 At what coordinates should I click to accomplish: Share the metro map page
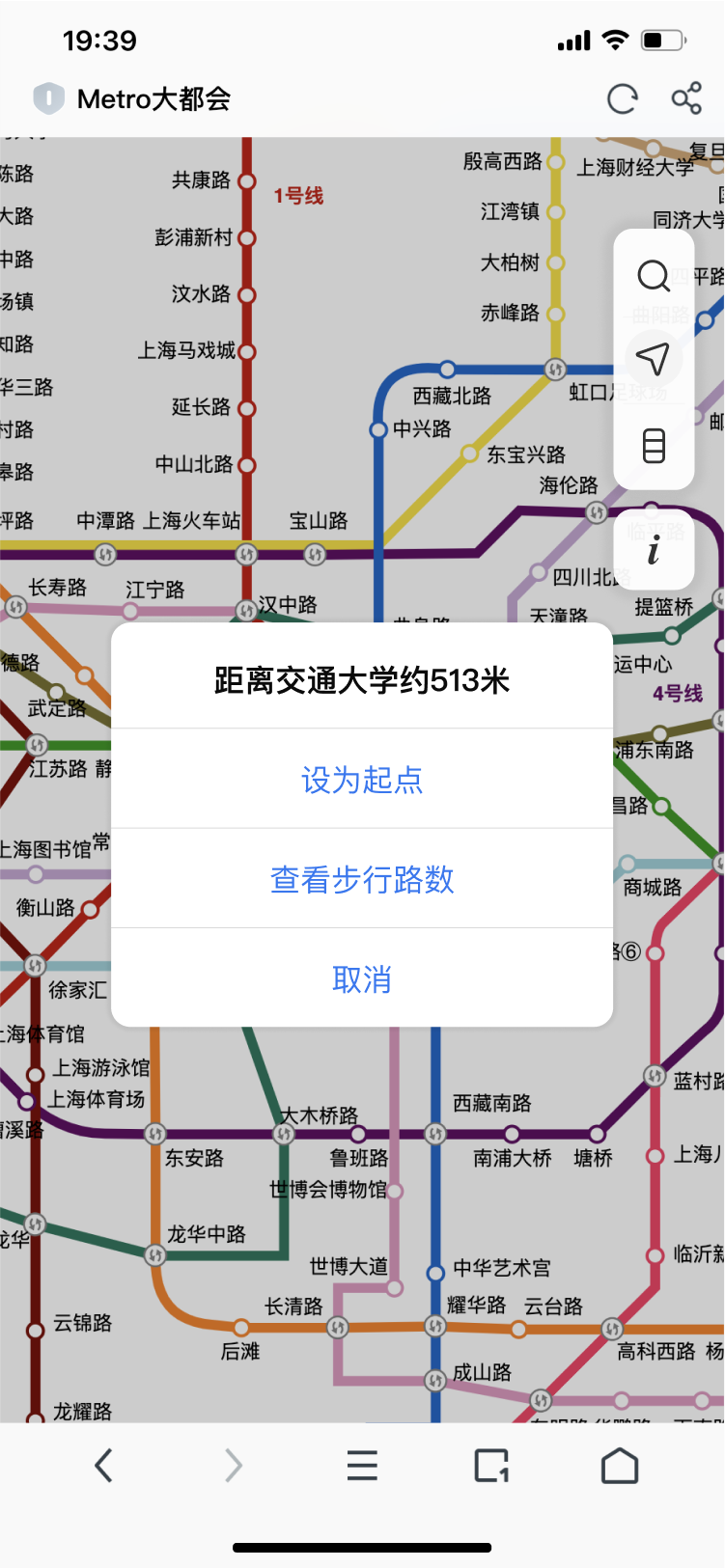[685, 98]
